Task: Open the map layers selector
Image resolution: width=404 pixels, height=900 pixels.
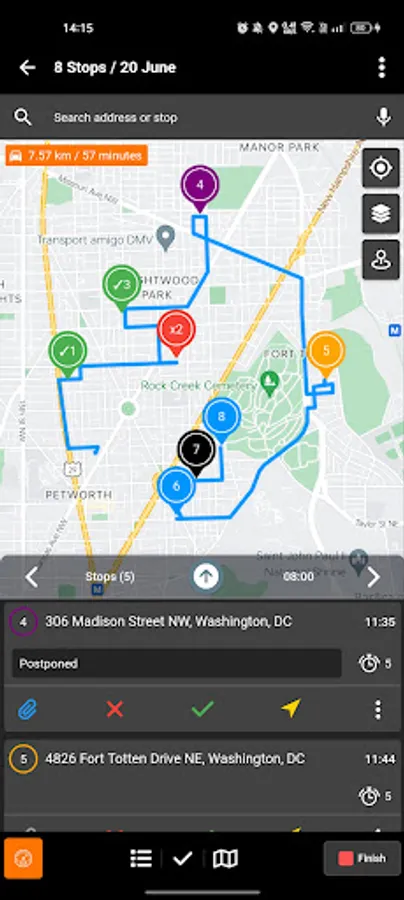Action: tap(381, 214)
